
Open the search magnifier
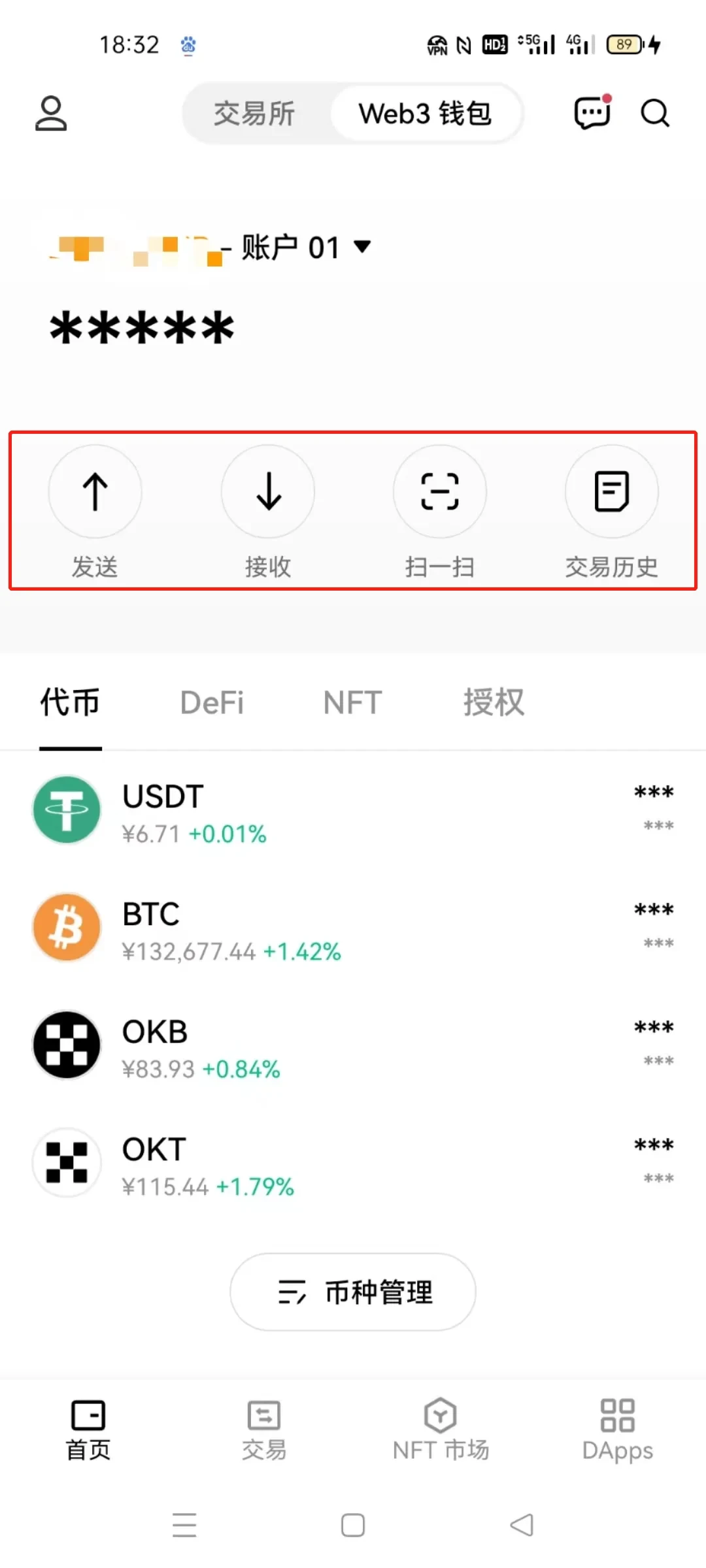tap(655, 113)
